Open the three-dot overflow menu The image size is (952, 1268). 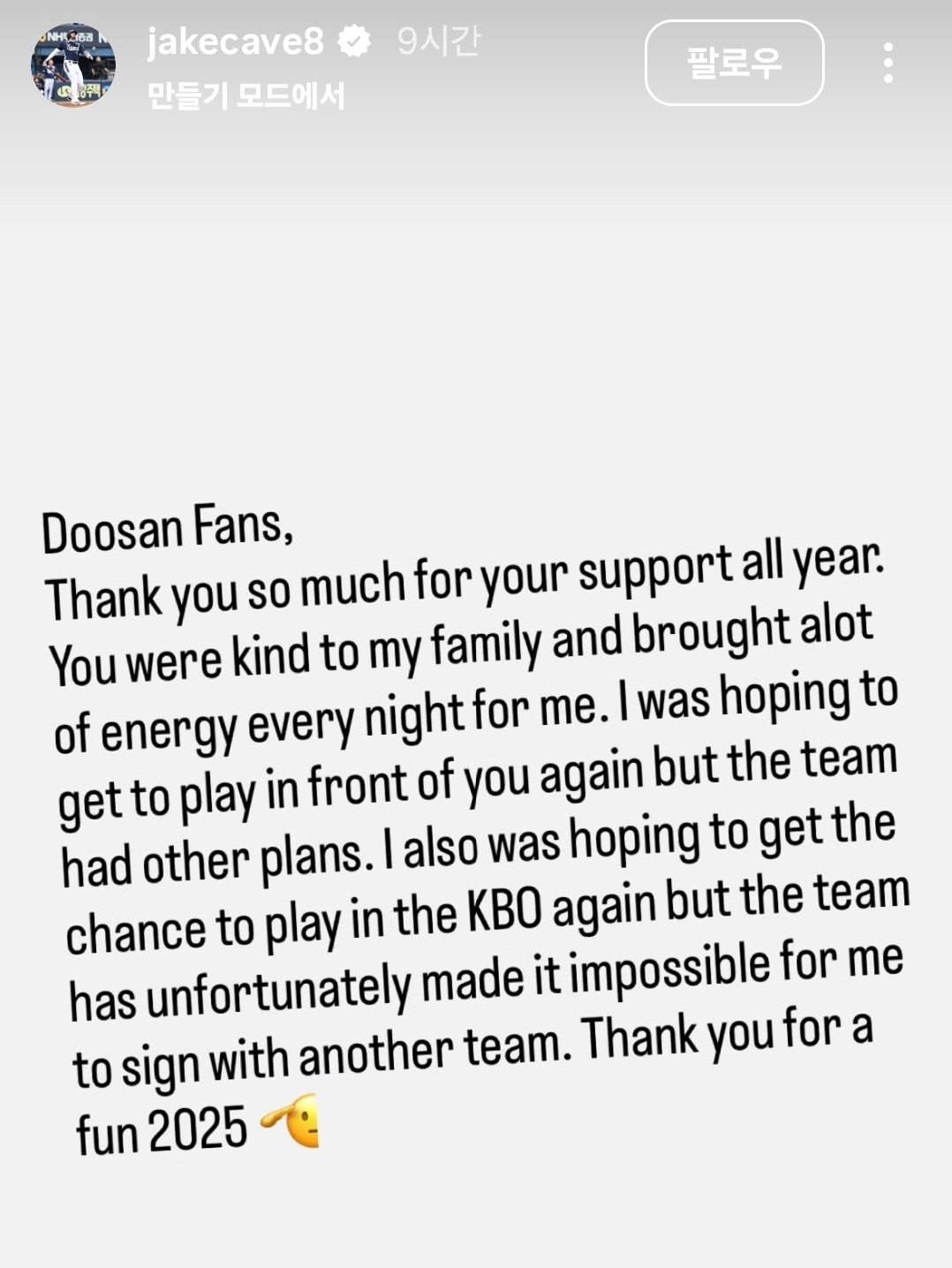point(888,63)
